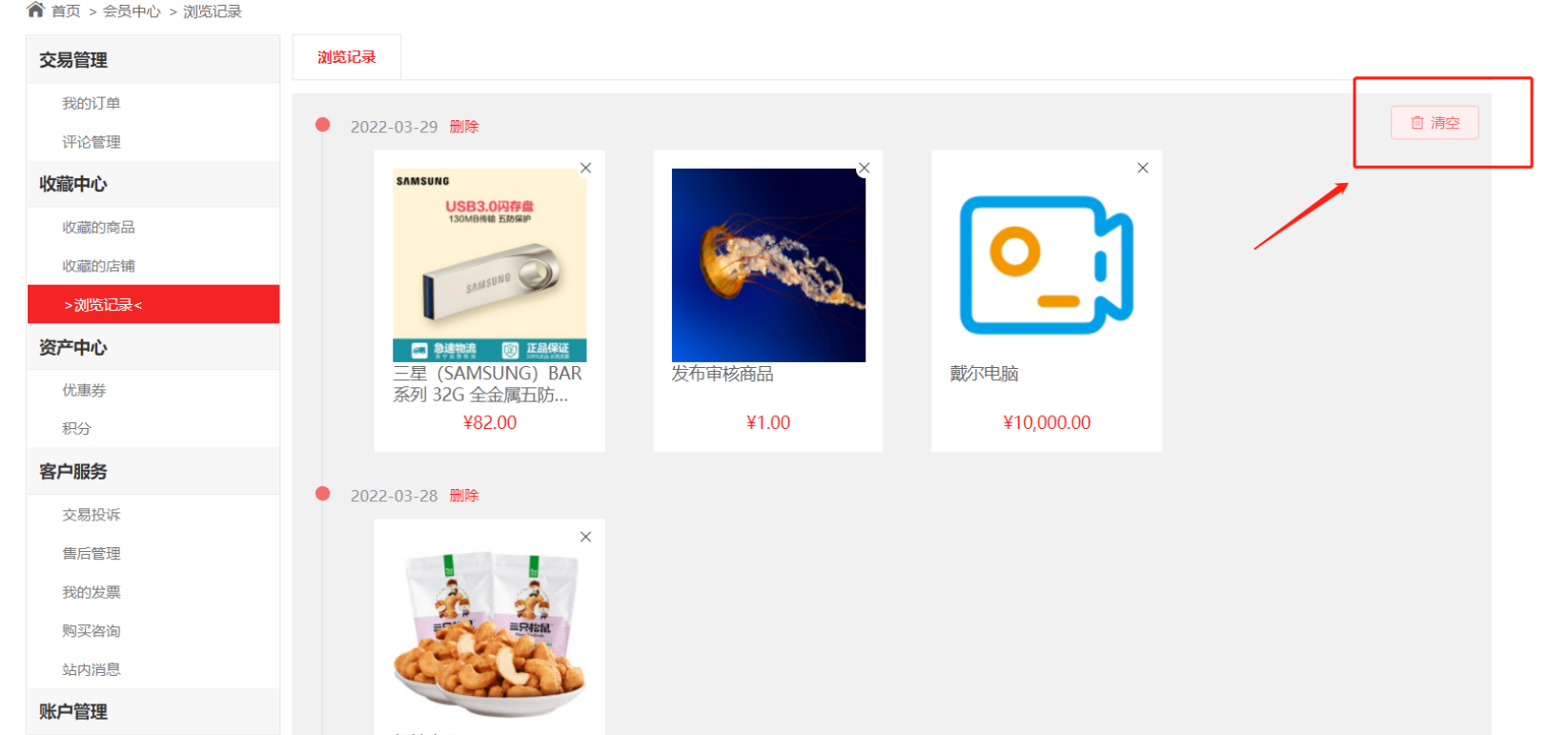Open 优惠券 under 资产中心
Screen dimensions: 1568x735
pyautogui.click(x=84, y=390)
